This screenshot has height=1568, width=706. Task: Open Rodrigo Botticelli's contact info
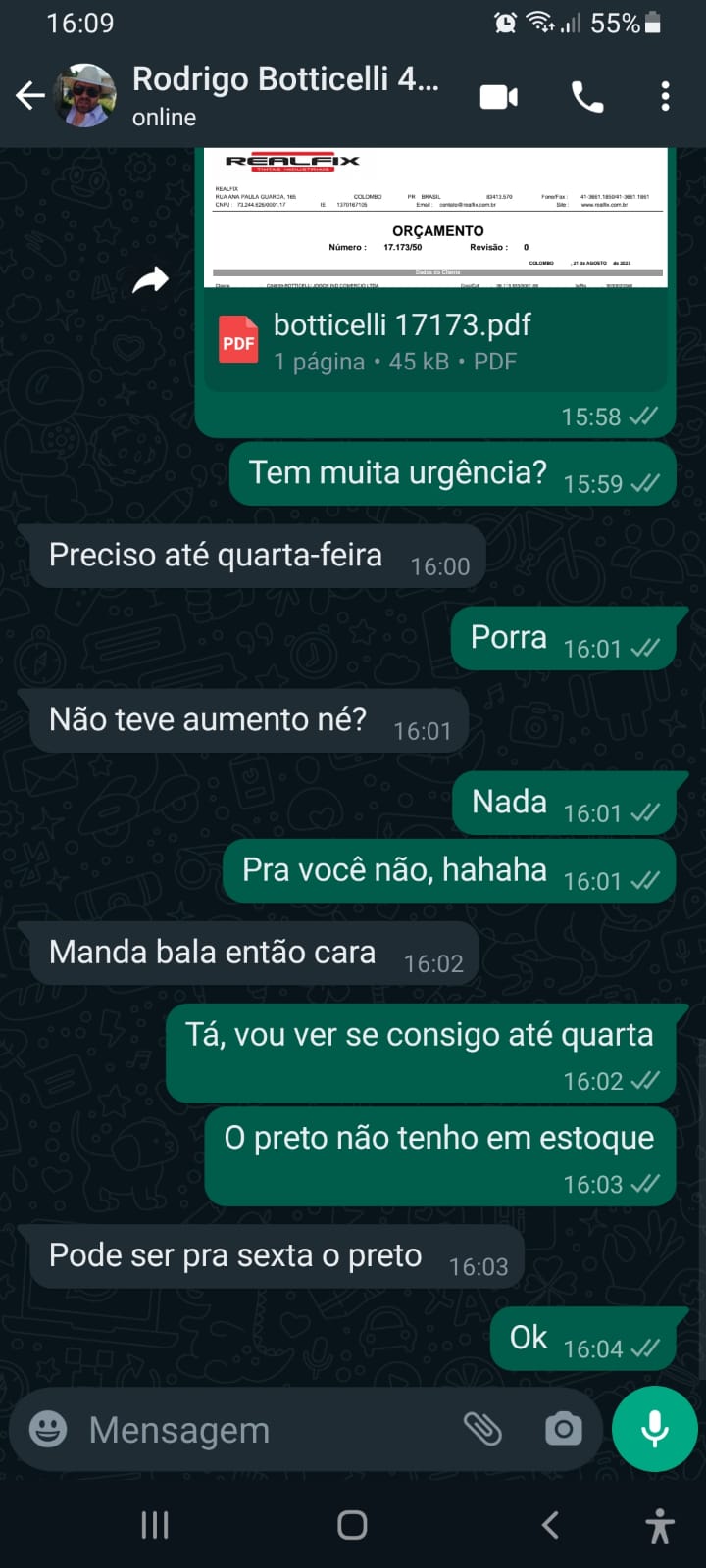click(x=284, y=95)
